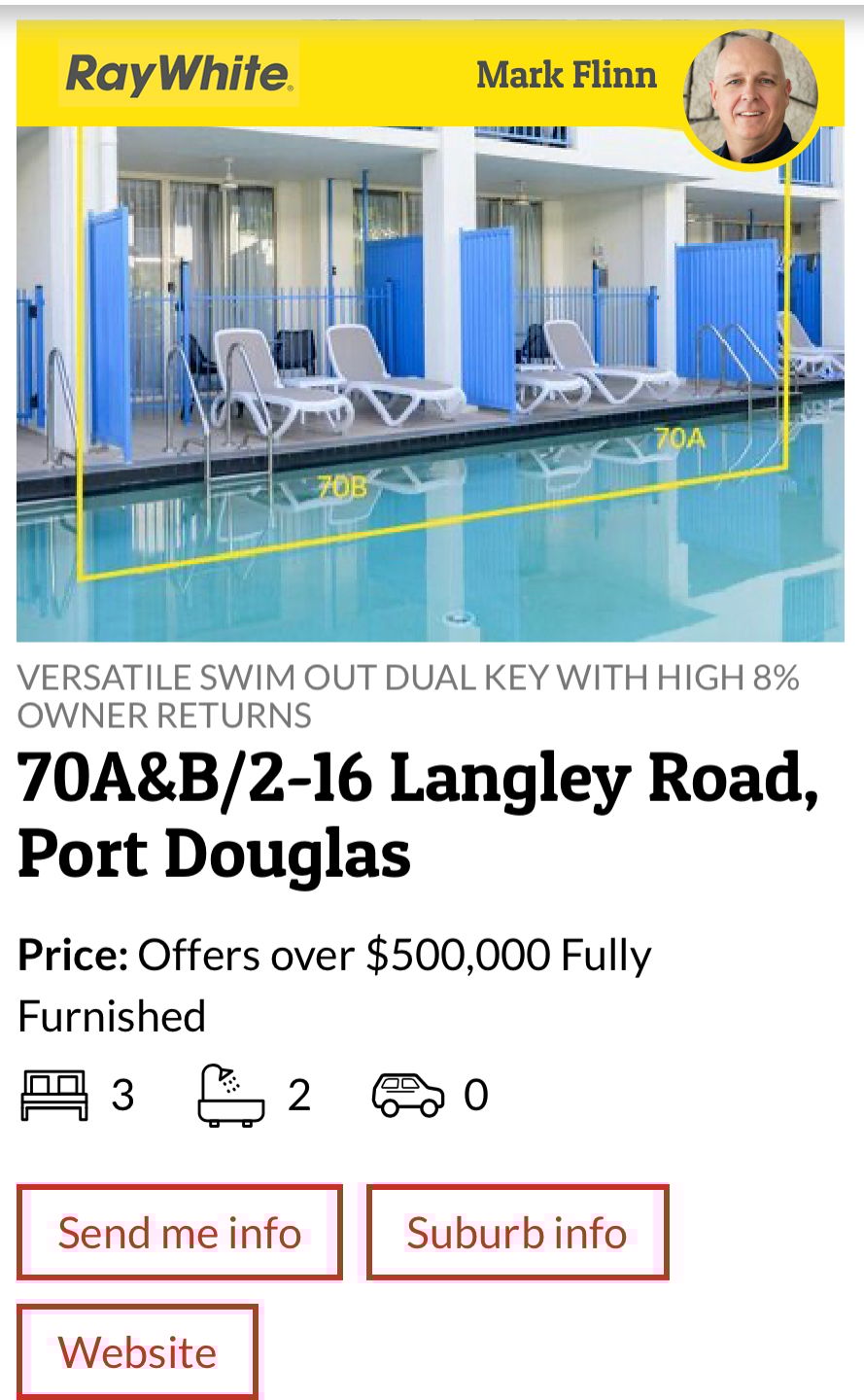Visit the listing's Website
The height and width of the screenshot is (1400, 864).
(x=138, y=1352)
